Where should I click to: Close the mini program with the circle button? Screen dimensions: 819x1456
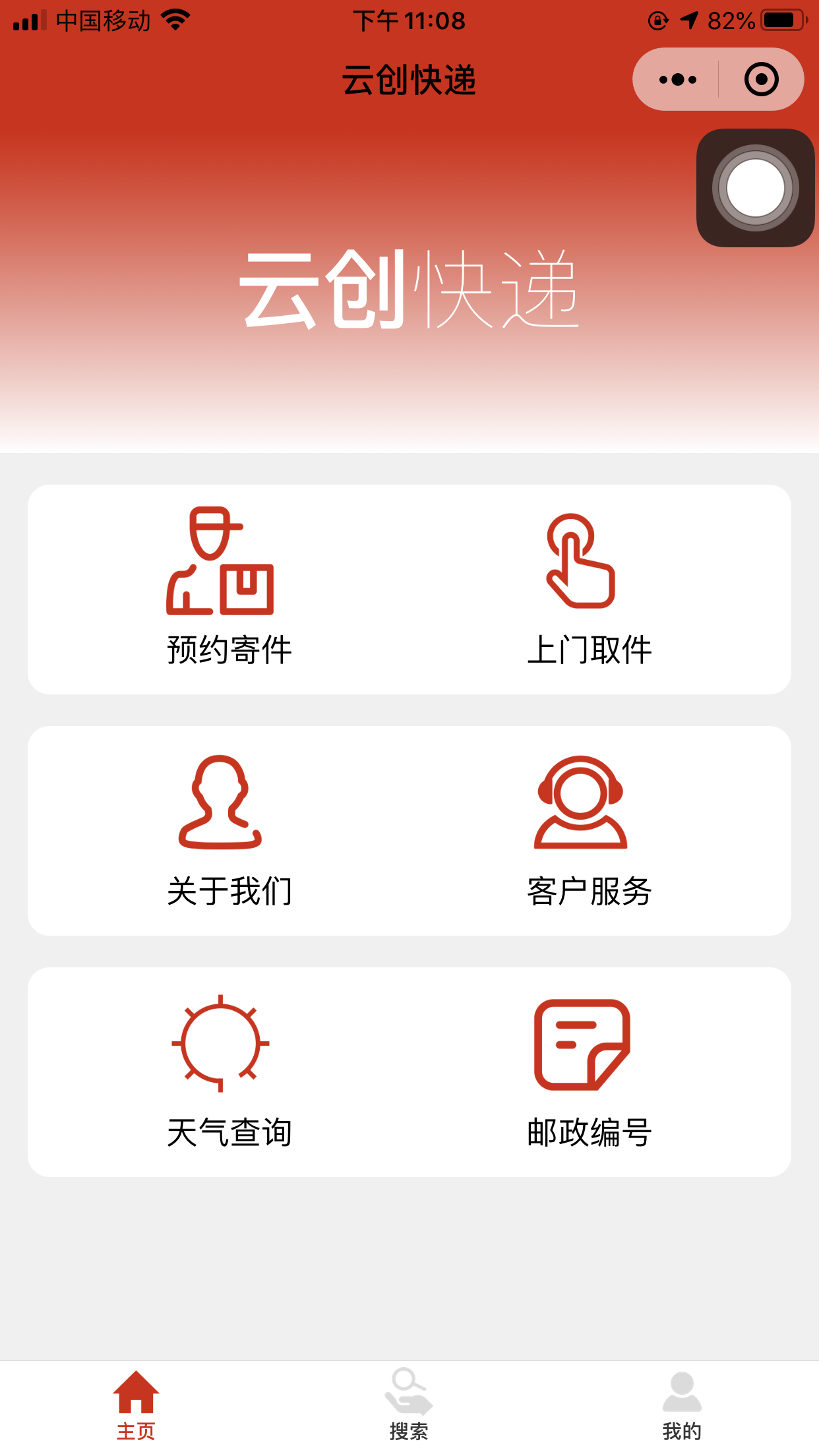[761, 80]
